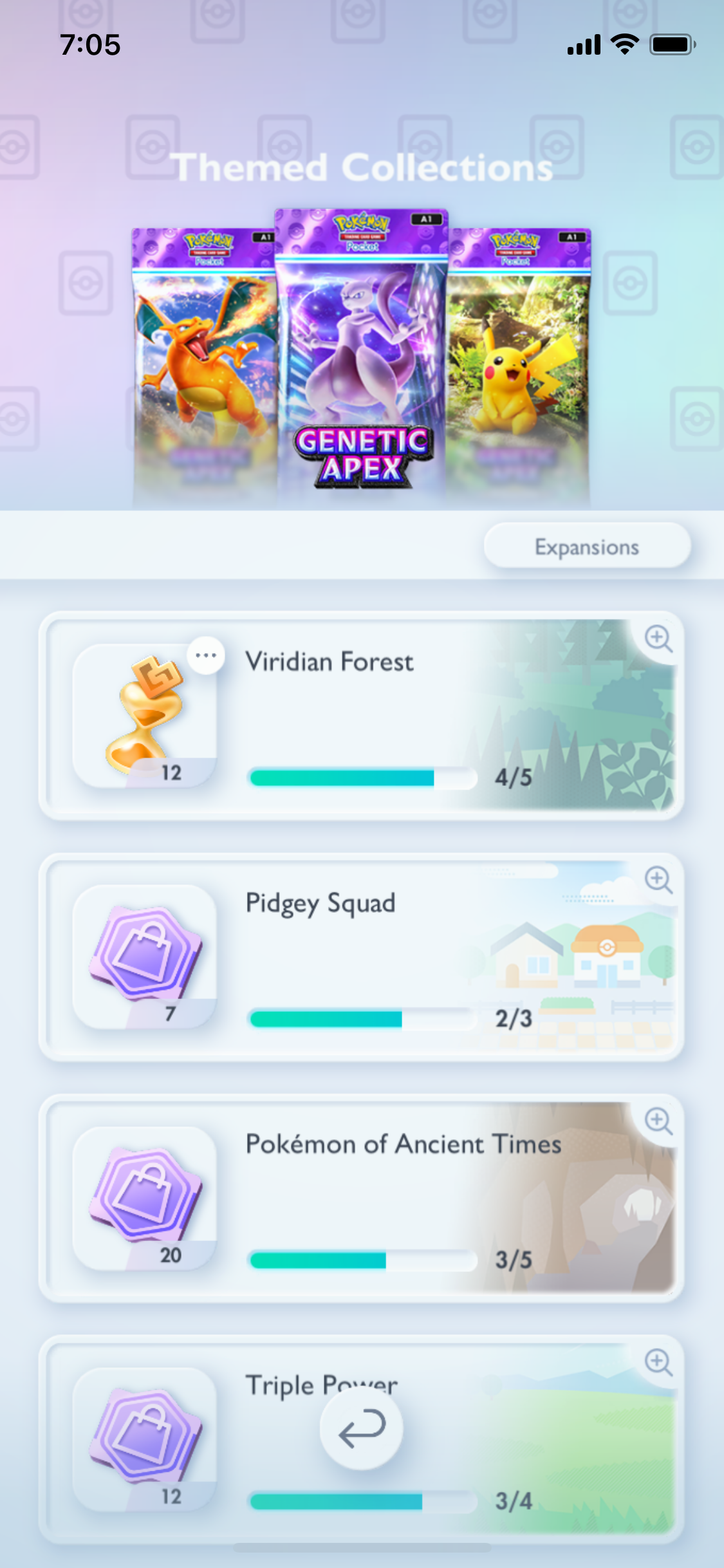Tap the magnifier icon on Triple Power
The width and height of the screenshot is (724, 1568).
pos(658,1362)
